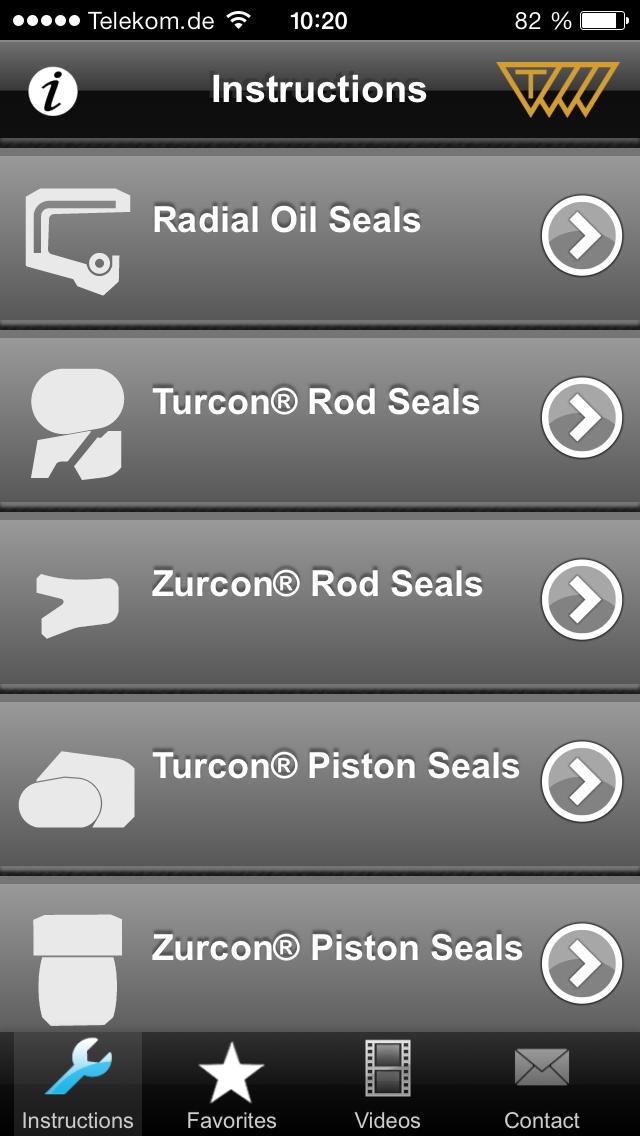
Task: Switch to the Favorites tab
Action: [x=231, y=1085]
